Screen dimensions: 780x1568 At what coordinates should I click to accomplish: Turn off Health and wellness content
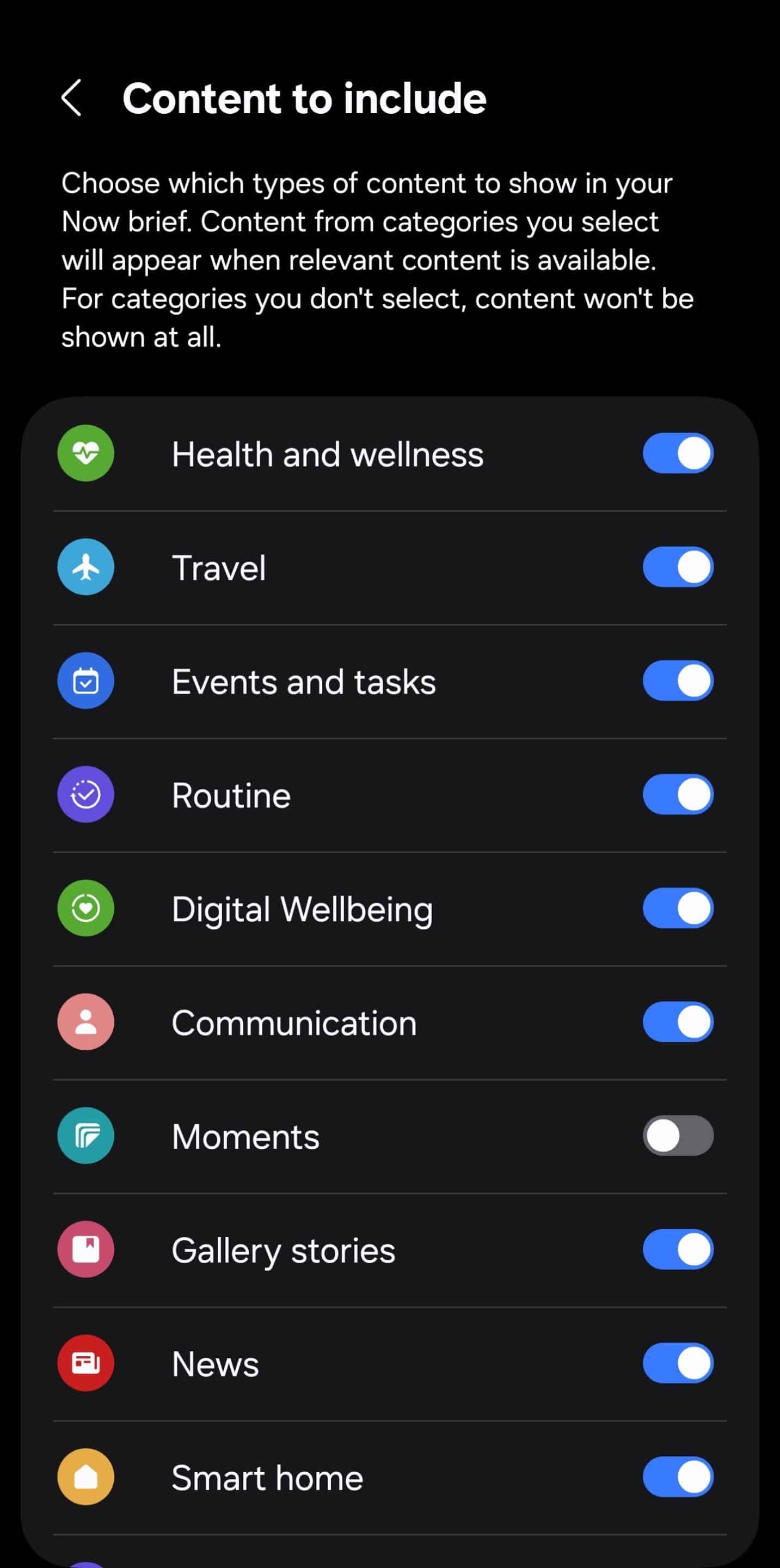[678, 454]
